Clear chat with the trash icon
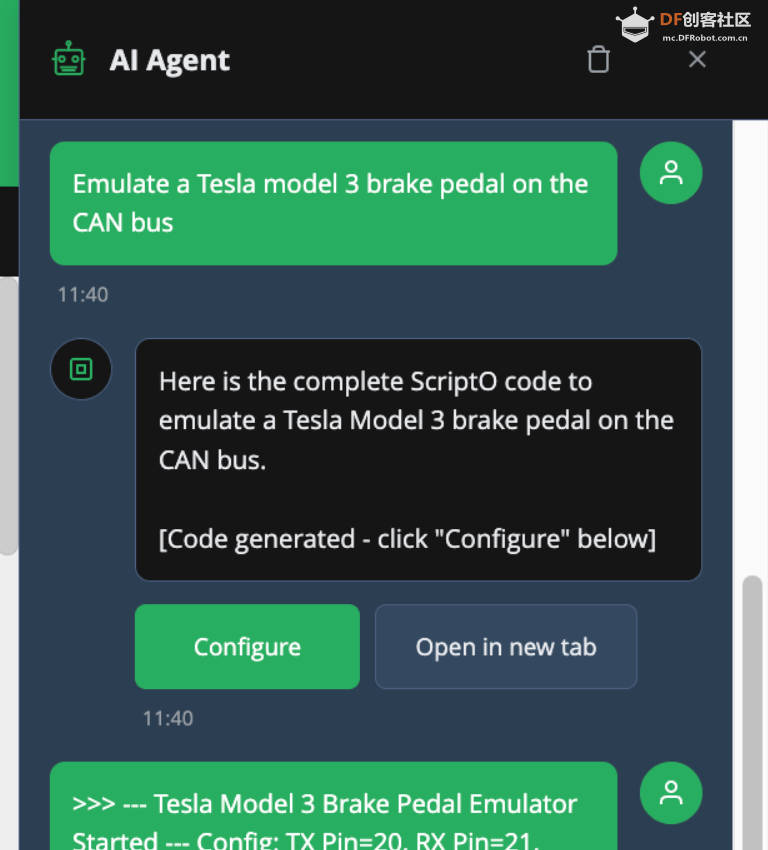Viewport: 768px width, 850px height. tap(598, 59)
